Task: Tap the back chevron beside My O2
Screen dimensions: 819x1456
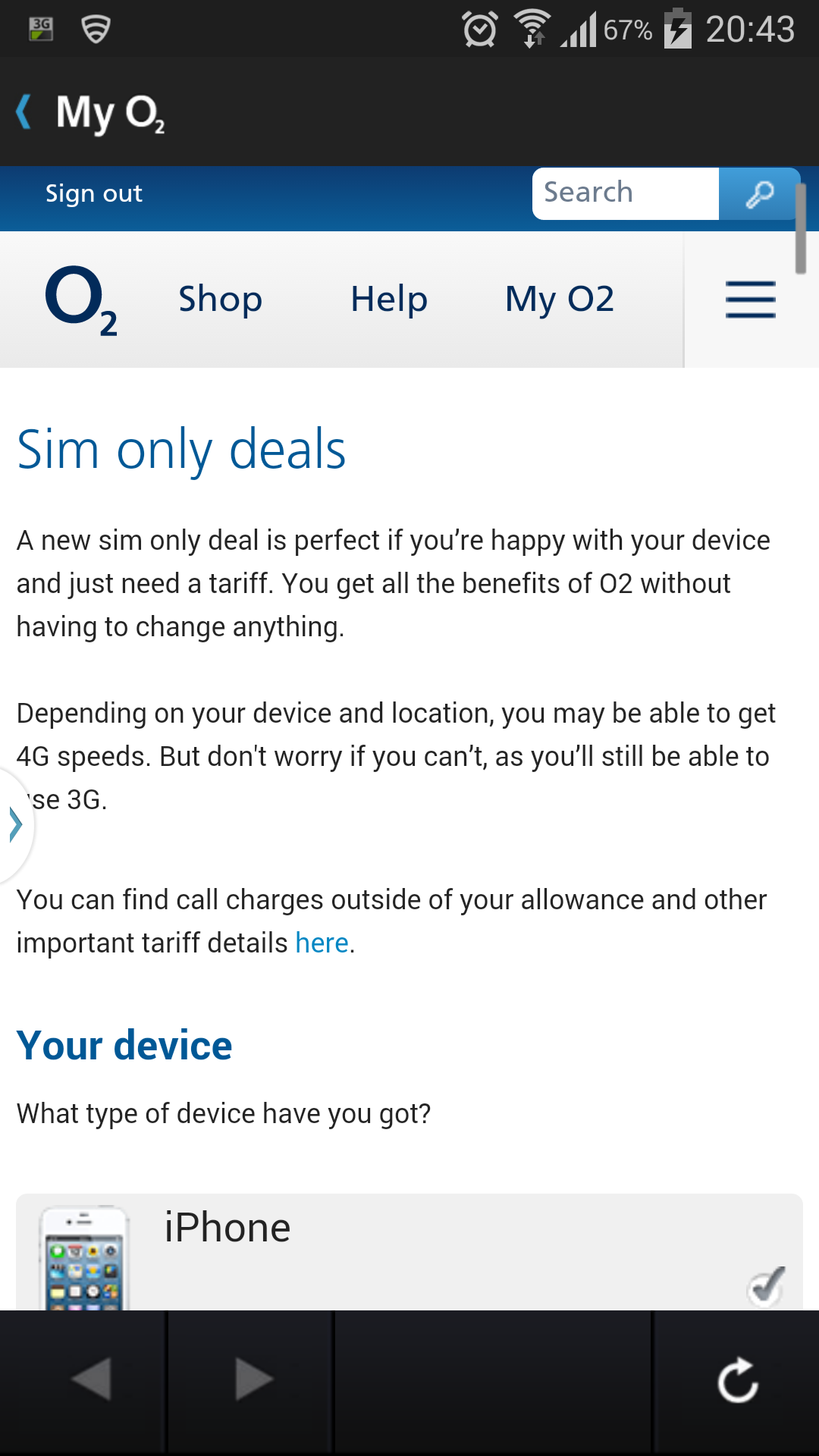Action: (23, 112)
